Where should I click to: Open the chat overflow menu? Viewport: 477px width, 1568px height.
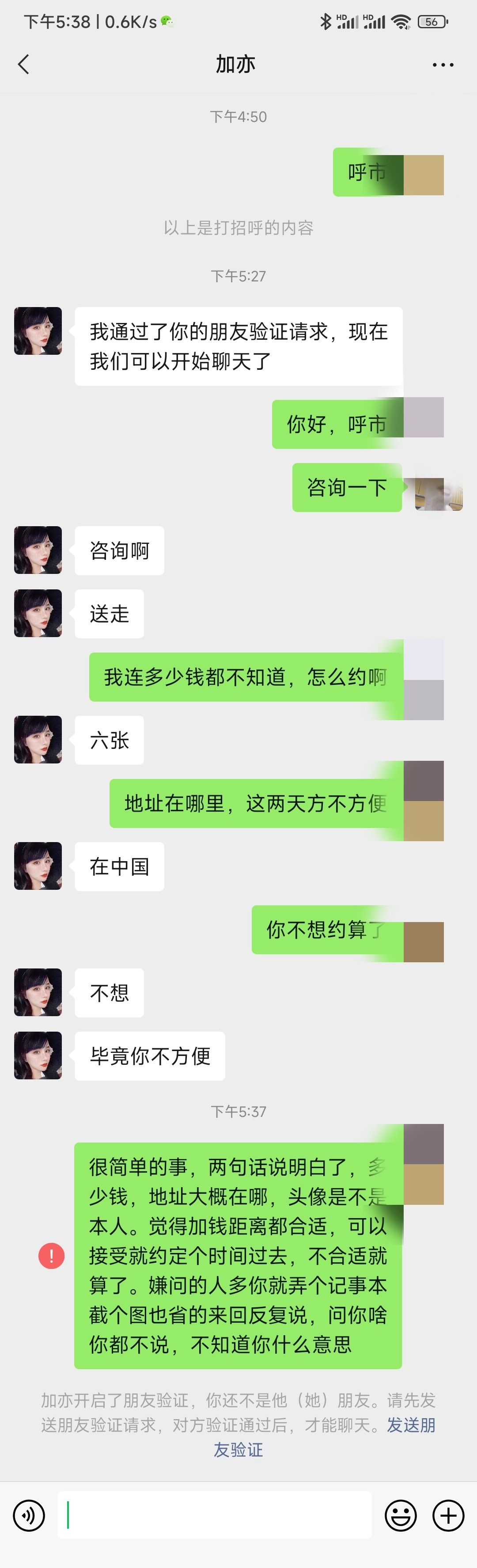(442, 65)
